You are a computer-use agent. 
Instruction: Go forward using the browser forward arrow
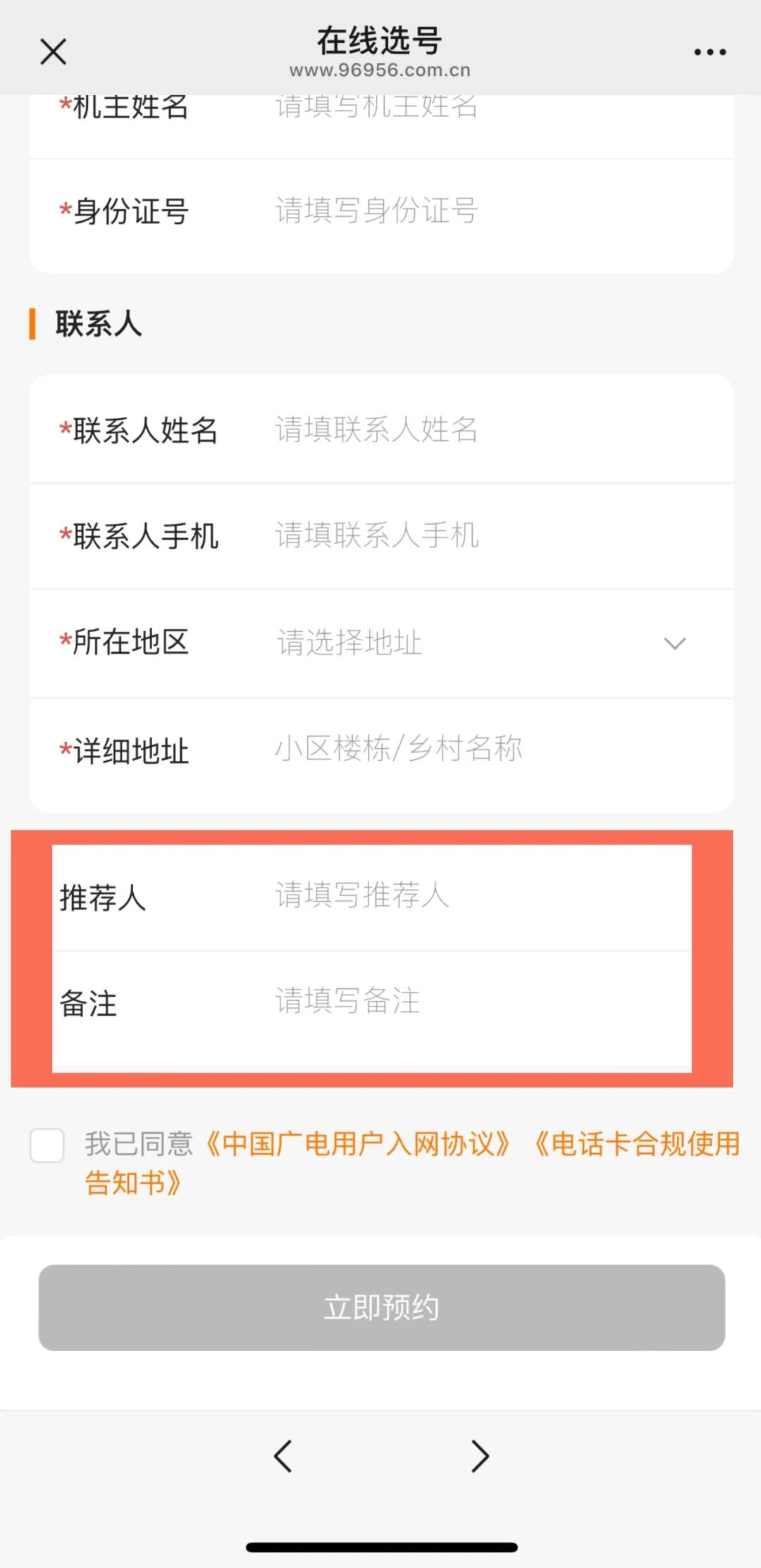pyautogui.click(x=480, y=1456)
